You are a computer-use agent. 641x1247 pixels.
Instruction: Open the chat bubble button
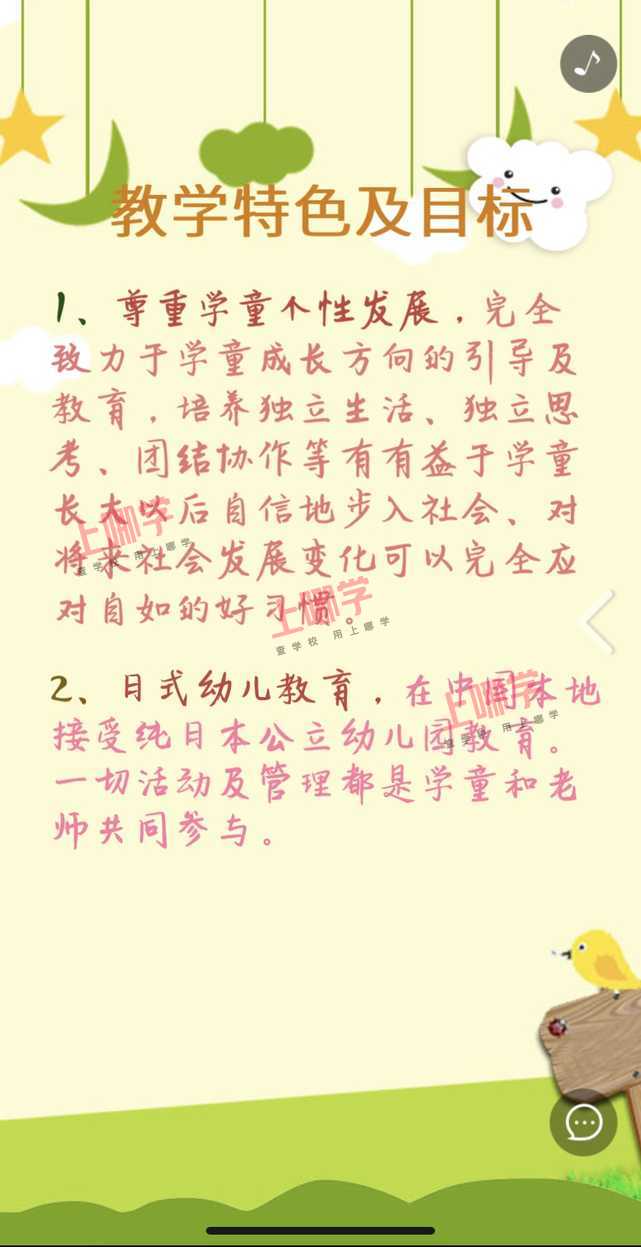click(583, 1122)
